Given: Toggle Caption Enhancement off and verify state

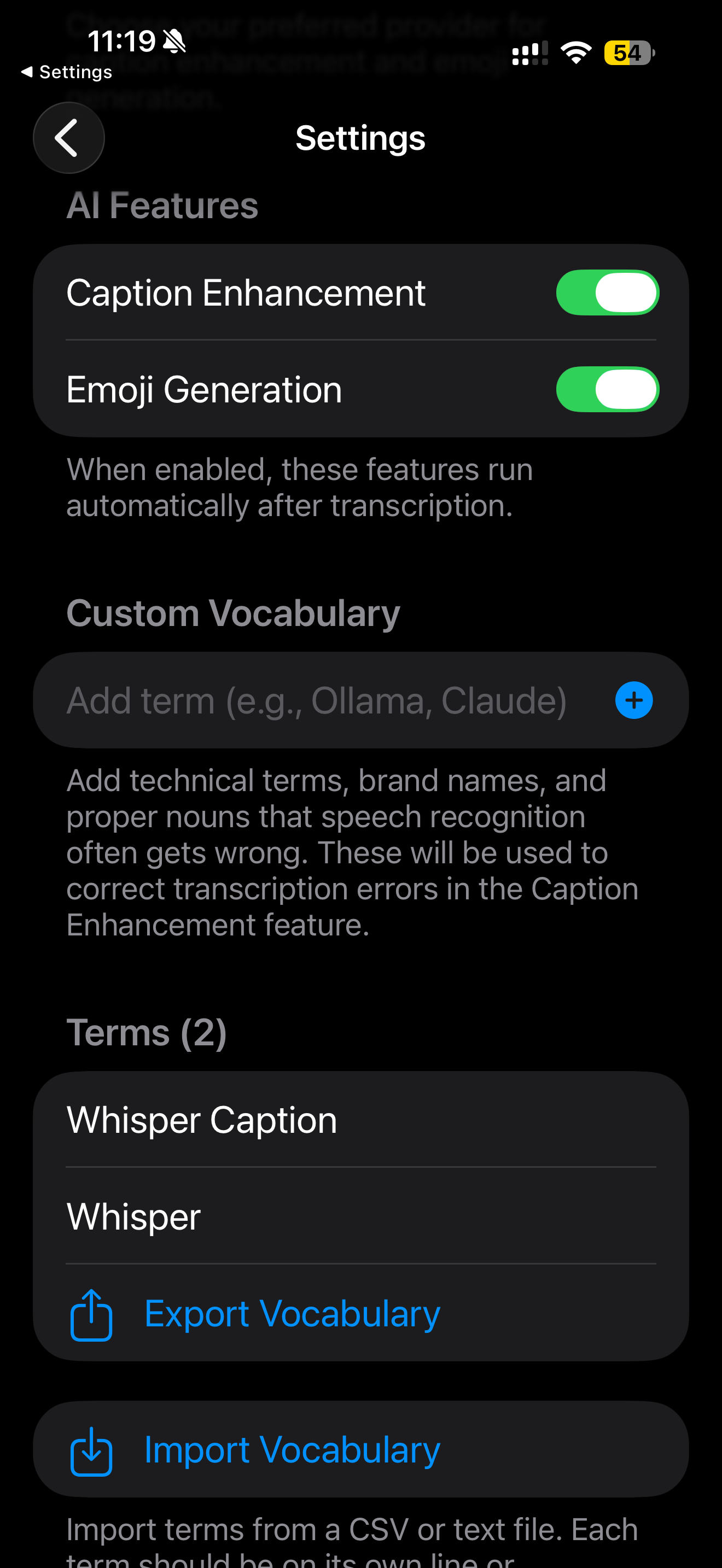Looking at the screenshot, I should point(607,292).
